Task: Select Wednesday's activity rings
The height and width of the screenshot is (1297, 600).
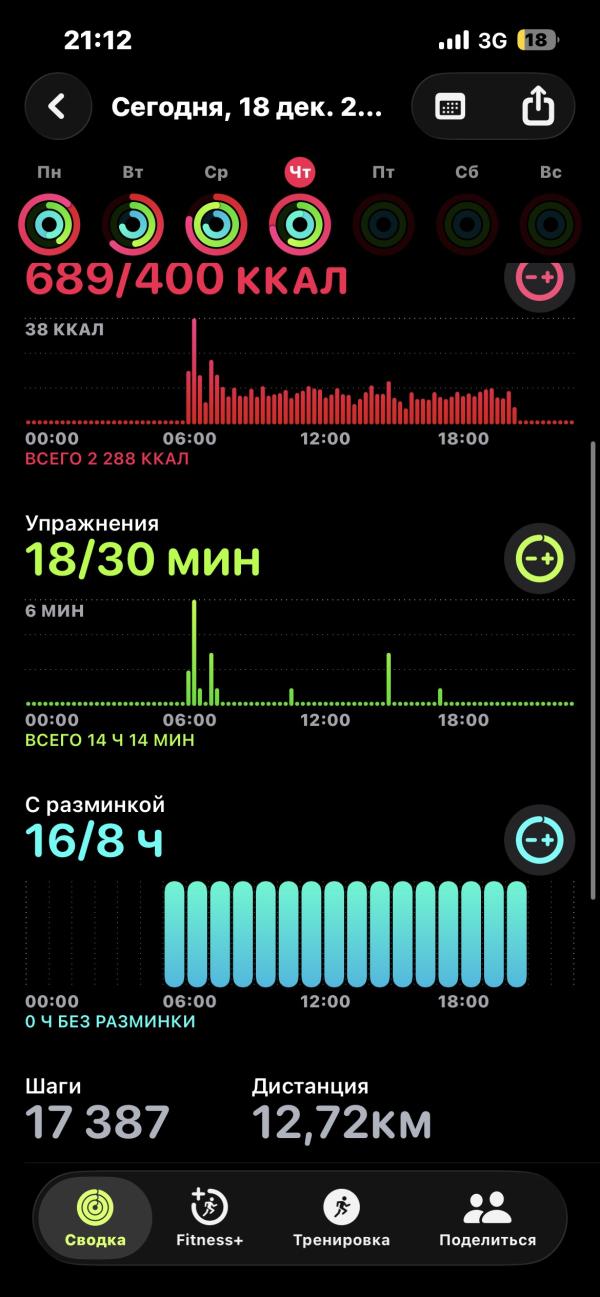Action: [x=216, y=225]
